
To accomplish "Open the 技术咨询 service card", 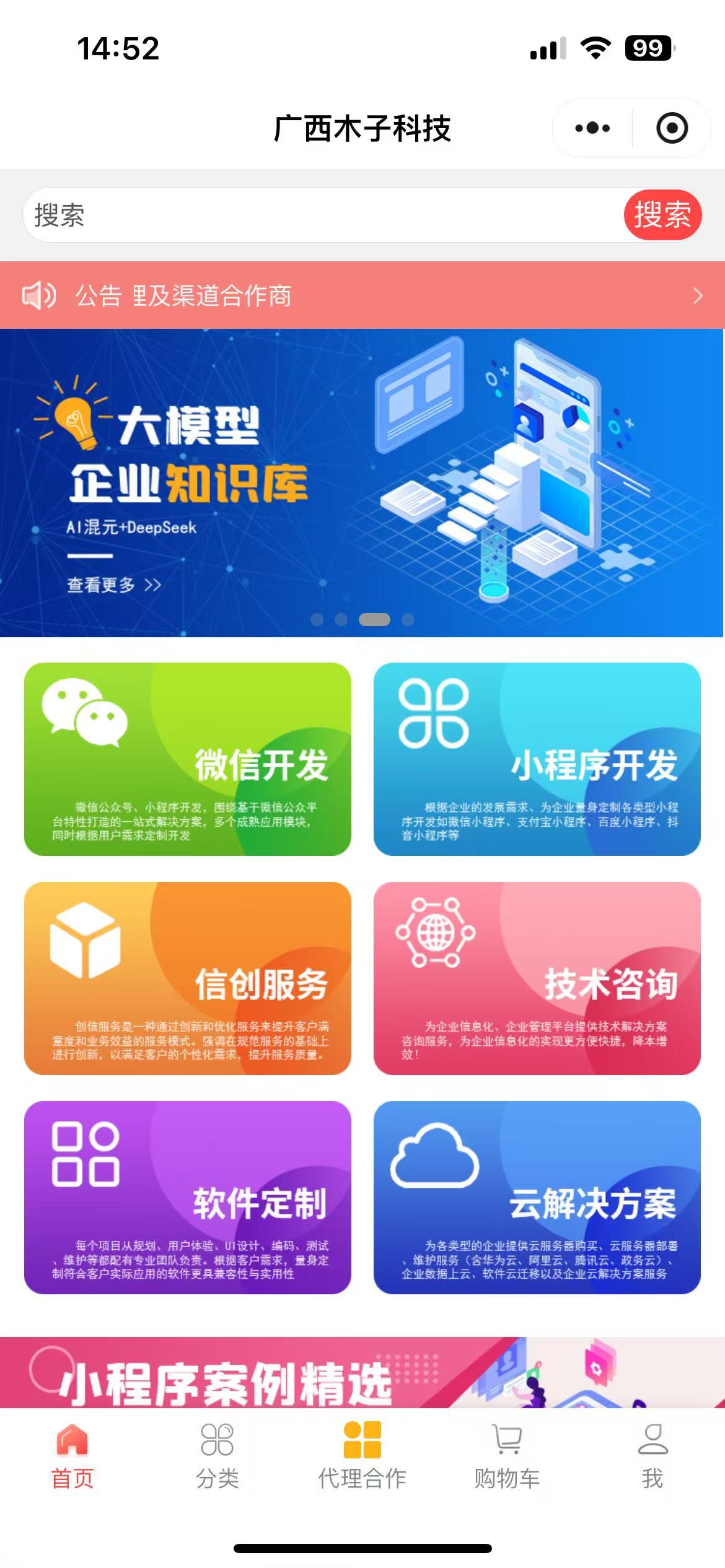I will [537, 978].
